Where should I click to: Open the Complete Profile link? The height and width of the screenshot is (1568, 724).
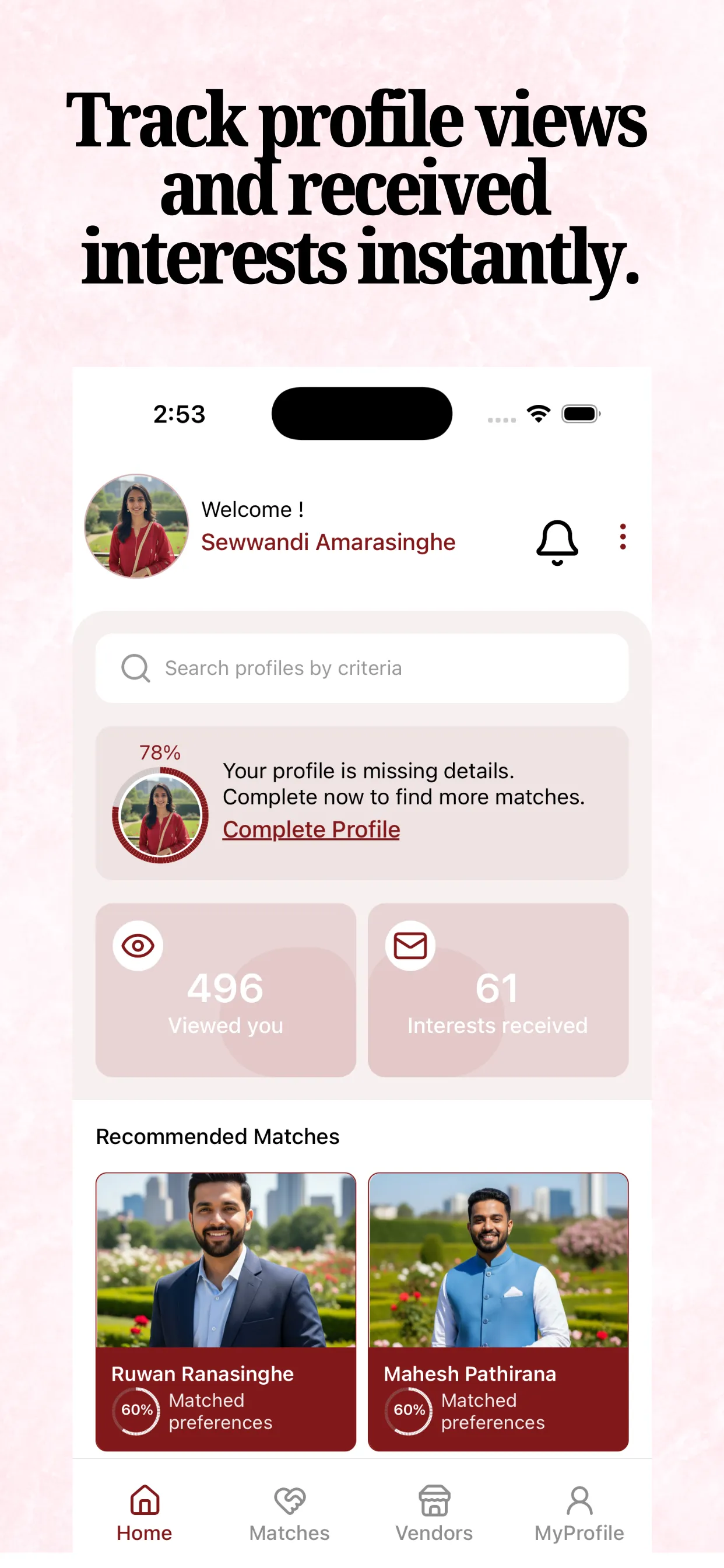click(310, 829)
